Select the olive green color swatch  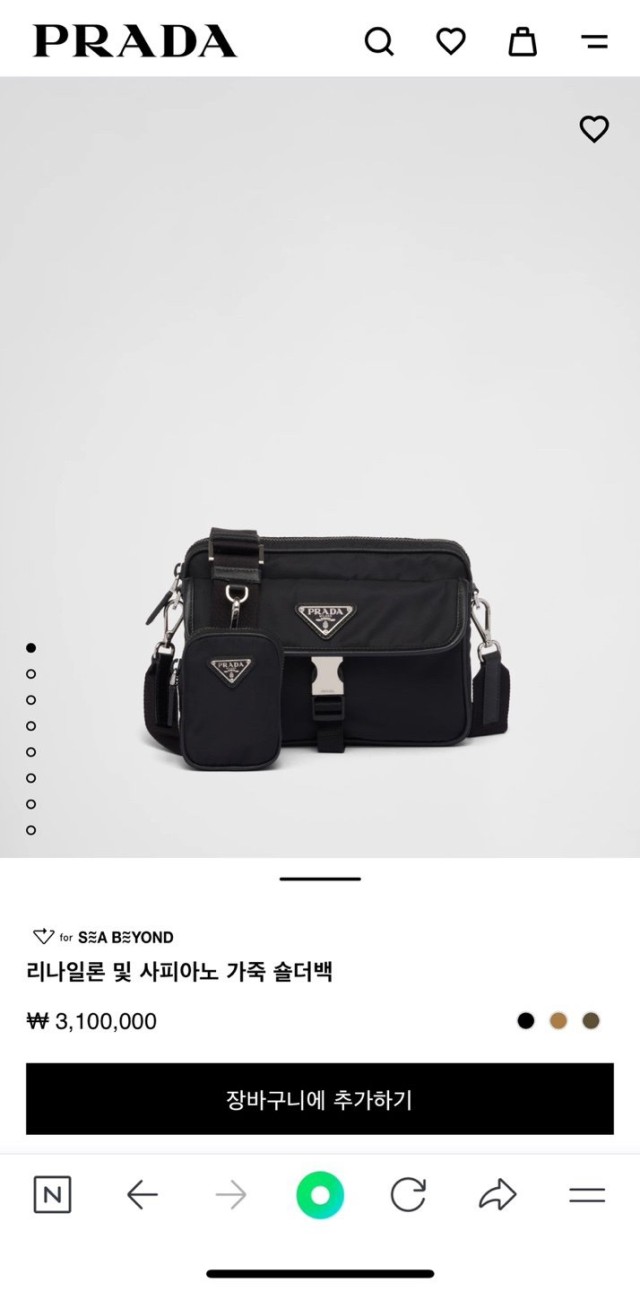[591, 1021]
